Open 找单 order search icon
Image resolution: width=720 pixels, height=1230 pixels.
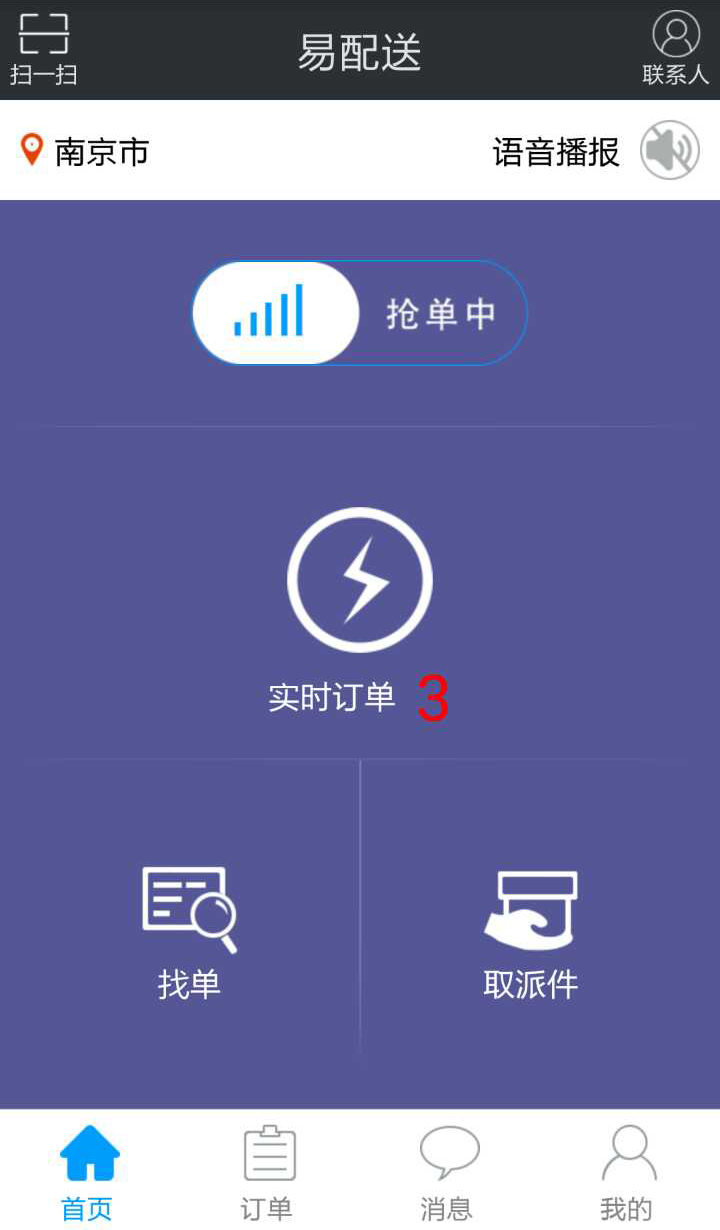point(190,905)
